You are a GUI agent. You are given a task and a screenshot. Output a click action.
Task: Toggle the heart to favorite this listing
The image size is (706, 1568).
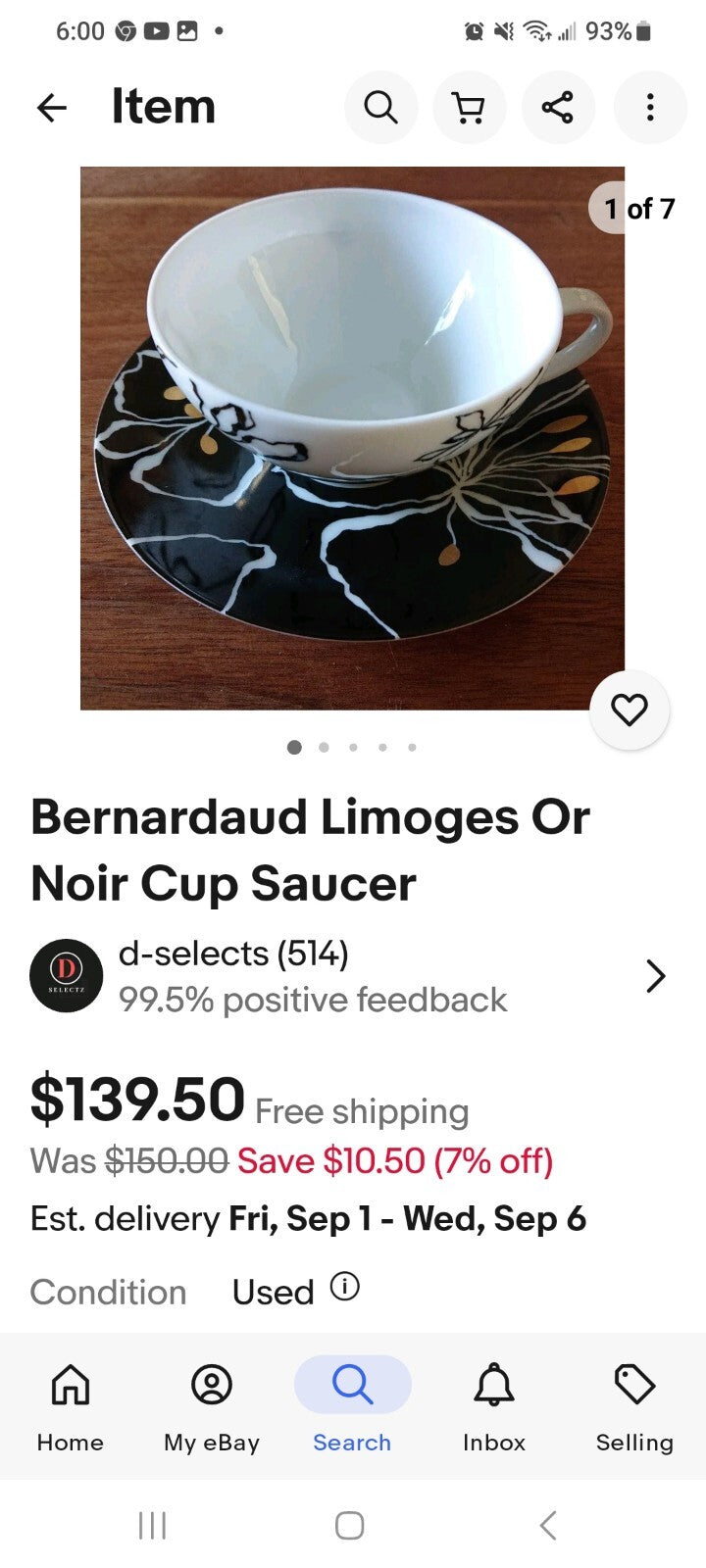click(x=630, y=710)
